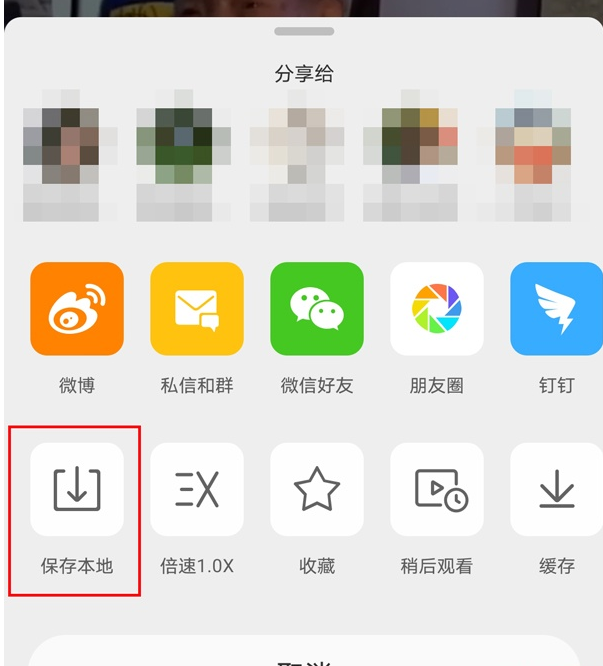Share to Weibo (微博)
The width and height of the screenshot is (603, 666).
77,309
